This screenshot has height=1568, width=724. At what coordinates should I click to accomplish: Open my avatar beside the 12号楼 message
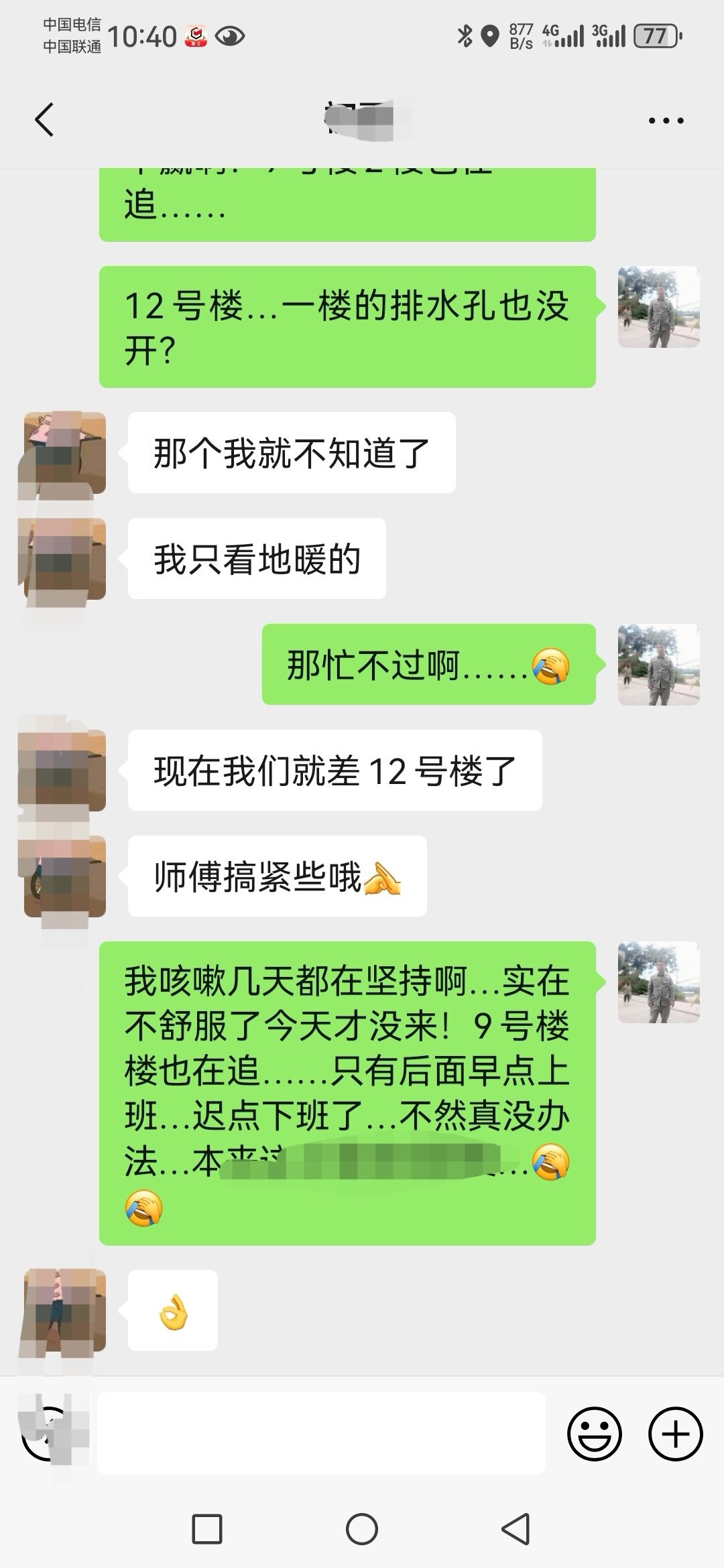tap(658, 307)
